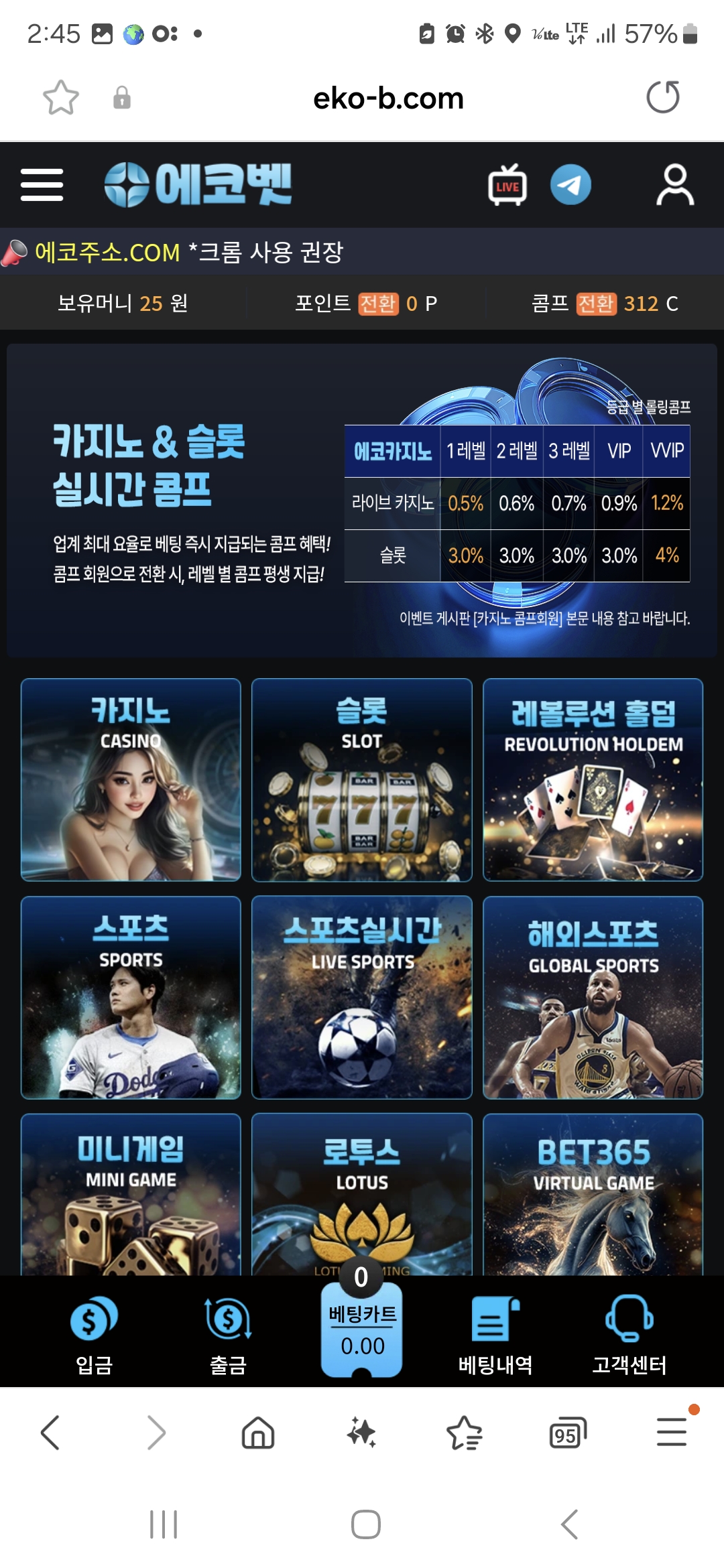Screen dimensions: 724x1568
Task: Open the Revolution Holdem tile
Action: pos(593,779)
